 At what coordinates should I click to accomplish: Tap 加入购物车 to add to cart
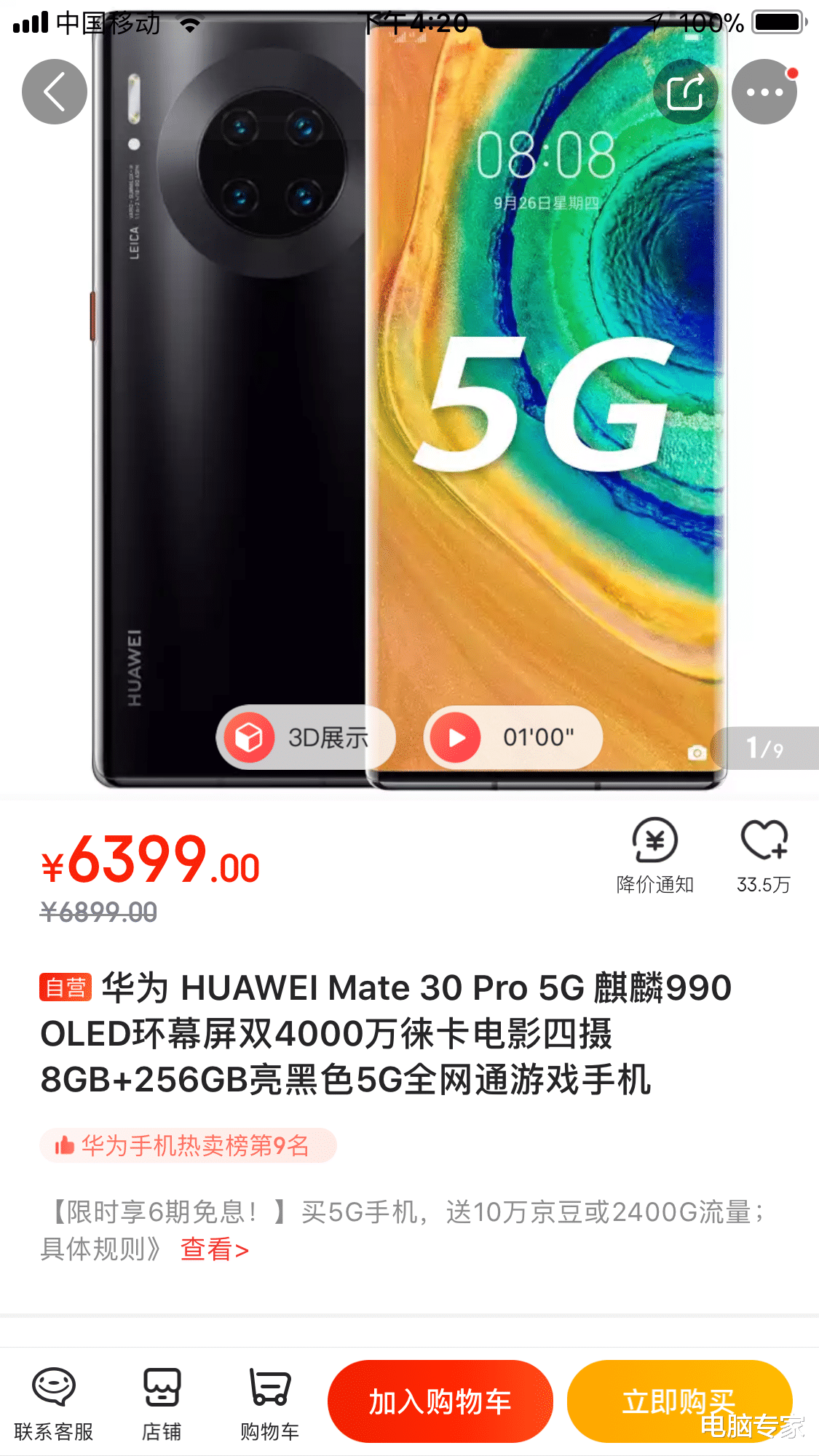[x=439, y=1399]
